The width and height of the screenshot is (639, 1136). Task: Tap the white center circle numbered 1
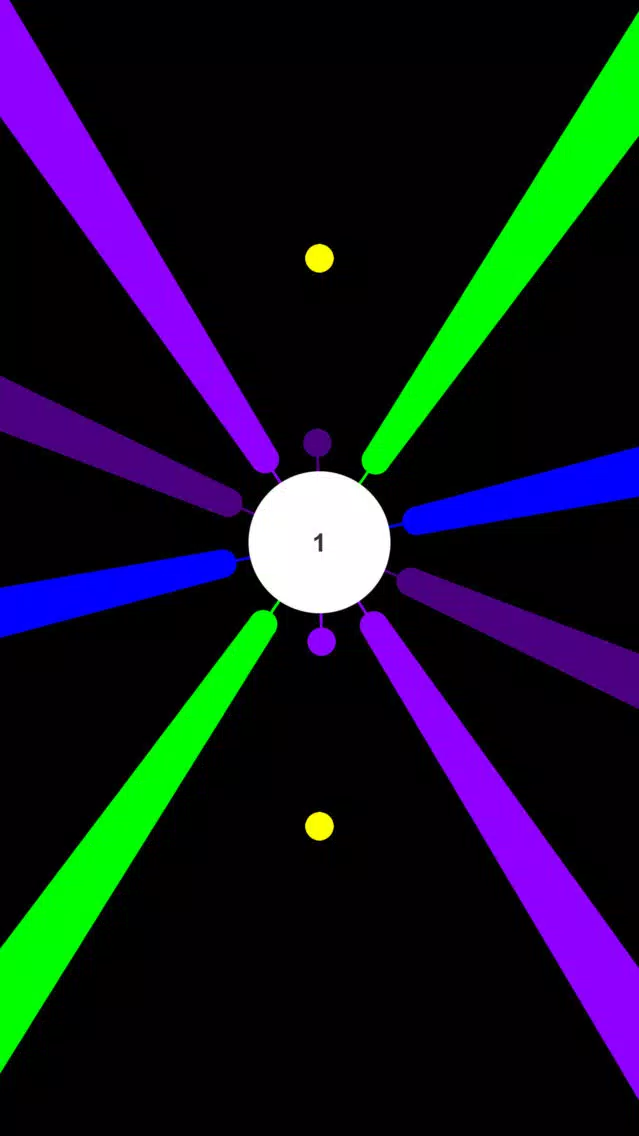tap(319, 542)
